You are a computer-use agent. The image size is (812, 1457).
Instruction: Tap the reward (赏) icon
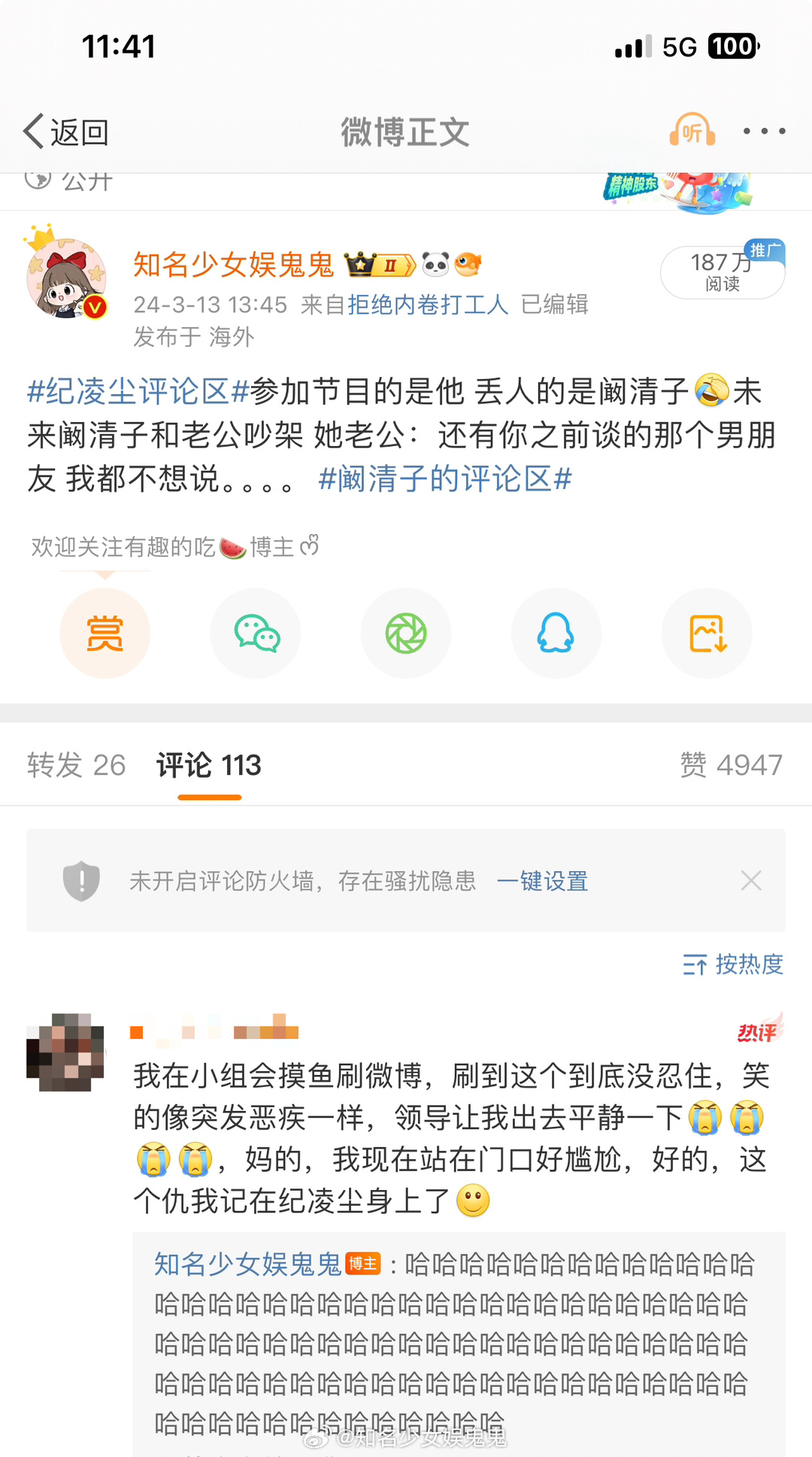[x=105, y=633]
